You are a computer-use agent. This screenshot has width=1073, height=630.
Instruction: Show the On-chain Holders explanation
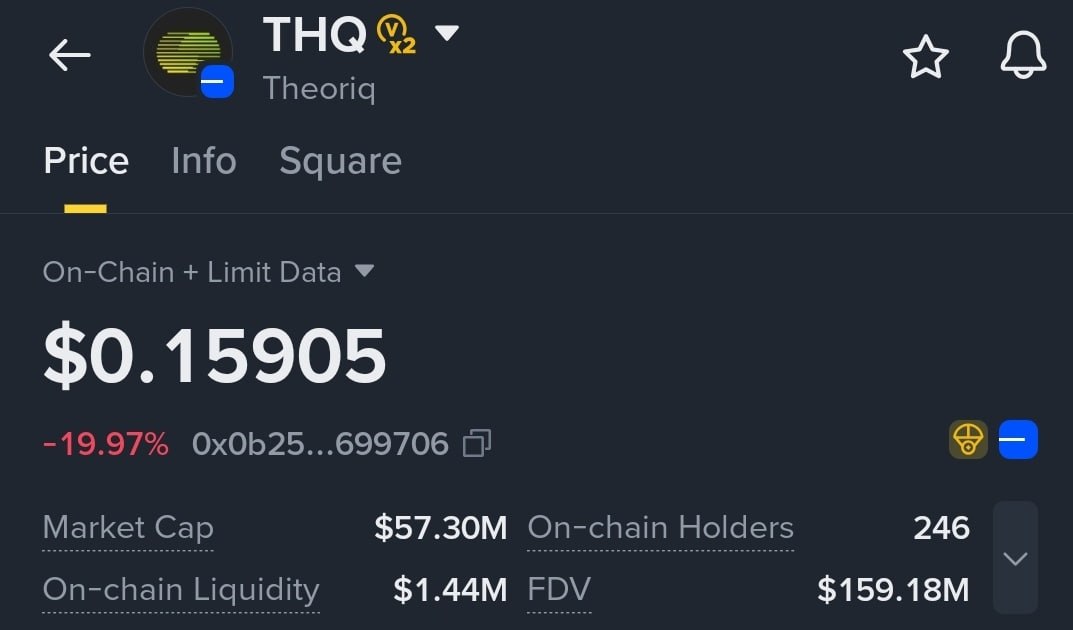[x=660, y=528]
